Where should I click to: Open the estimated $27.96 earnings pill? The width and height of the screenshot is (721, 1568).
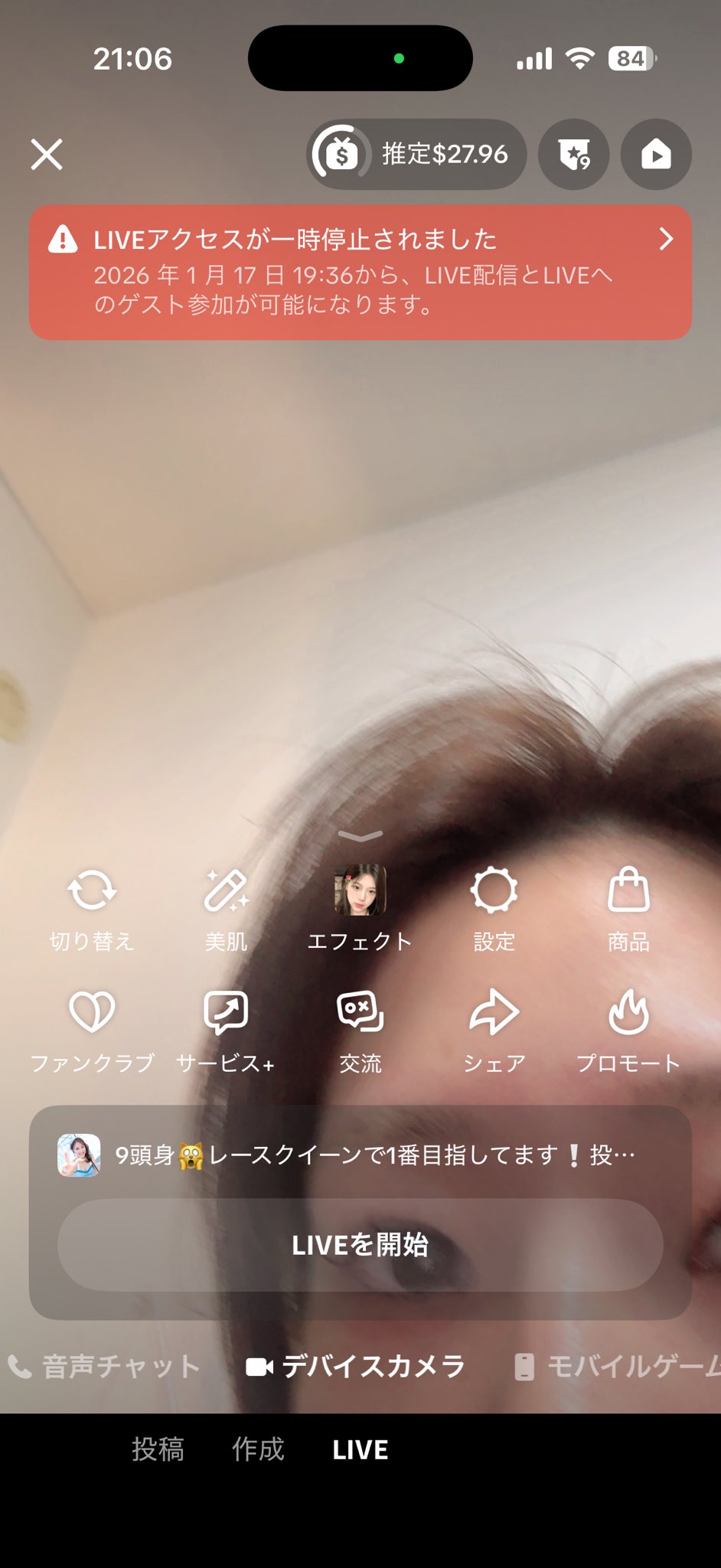click(417, 154)
